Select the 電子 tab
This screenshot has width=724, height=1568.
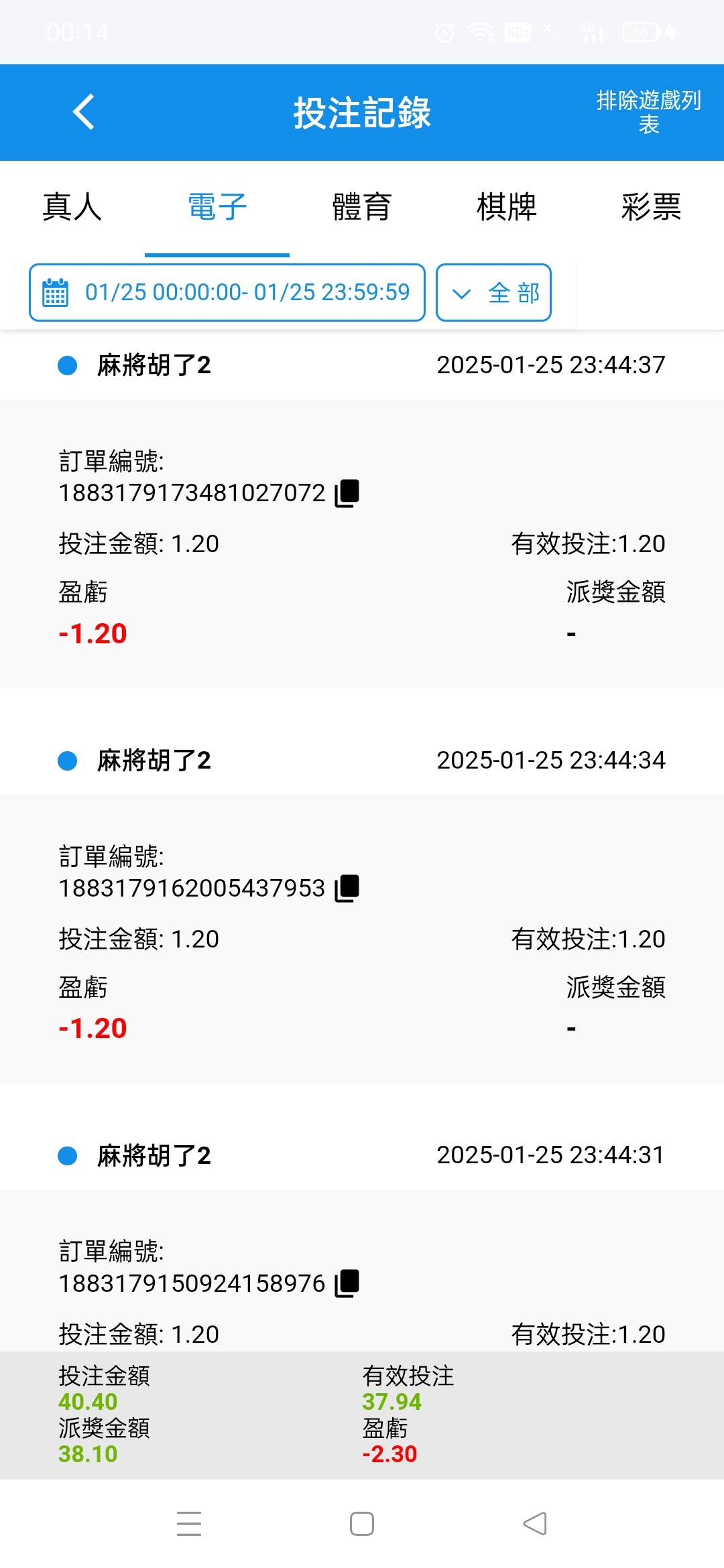(217, 207)
